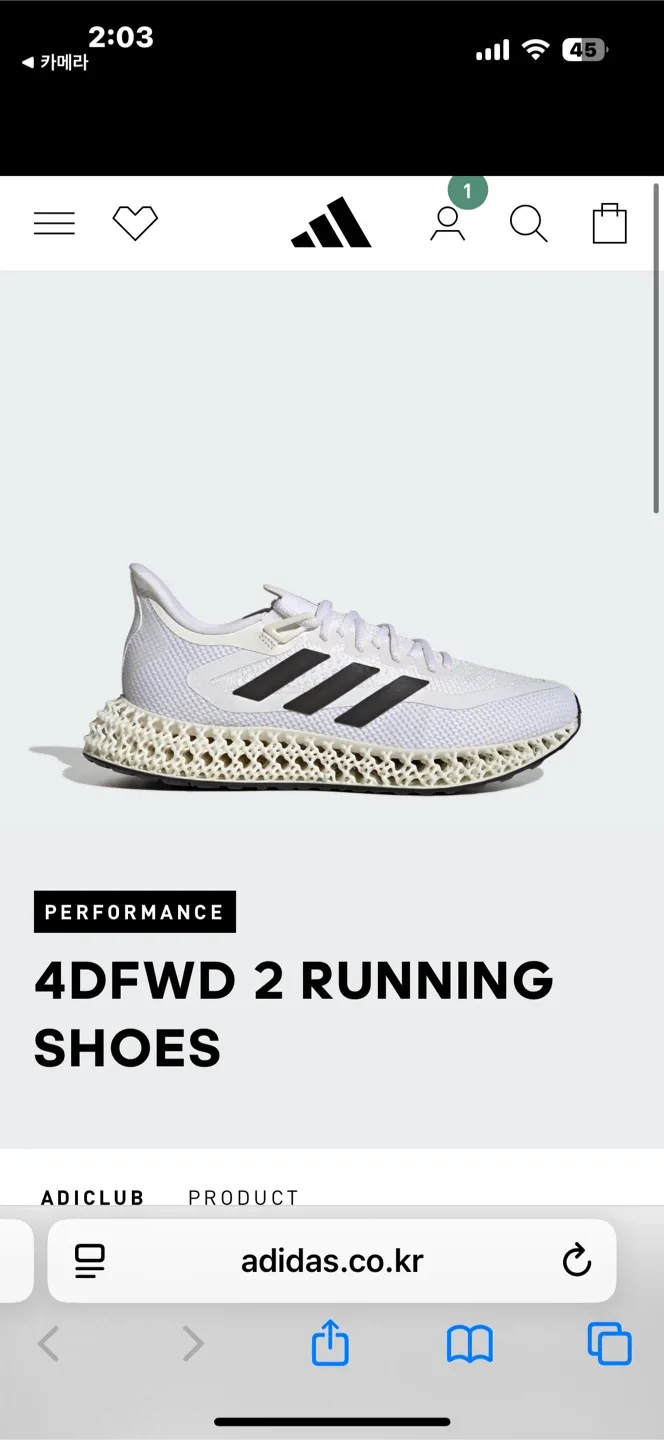Open the hamburger menu
Image resolution: width=664 pixels, height=1440 pixels.
pyautogui.click(x=54, y=223)
